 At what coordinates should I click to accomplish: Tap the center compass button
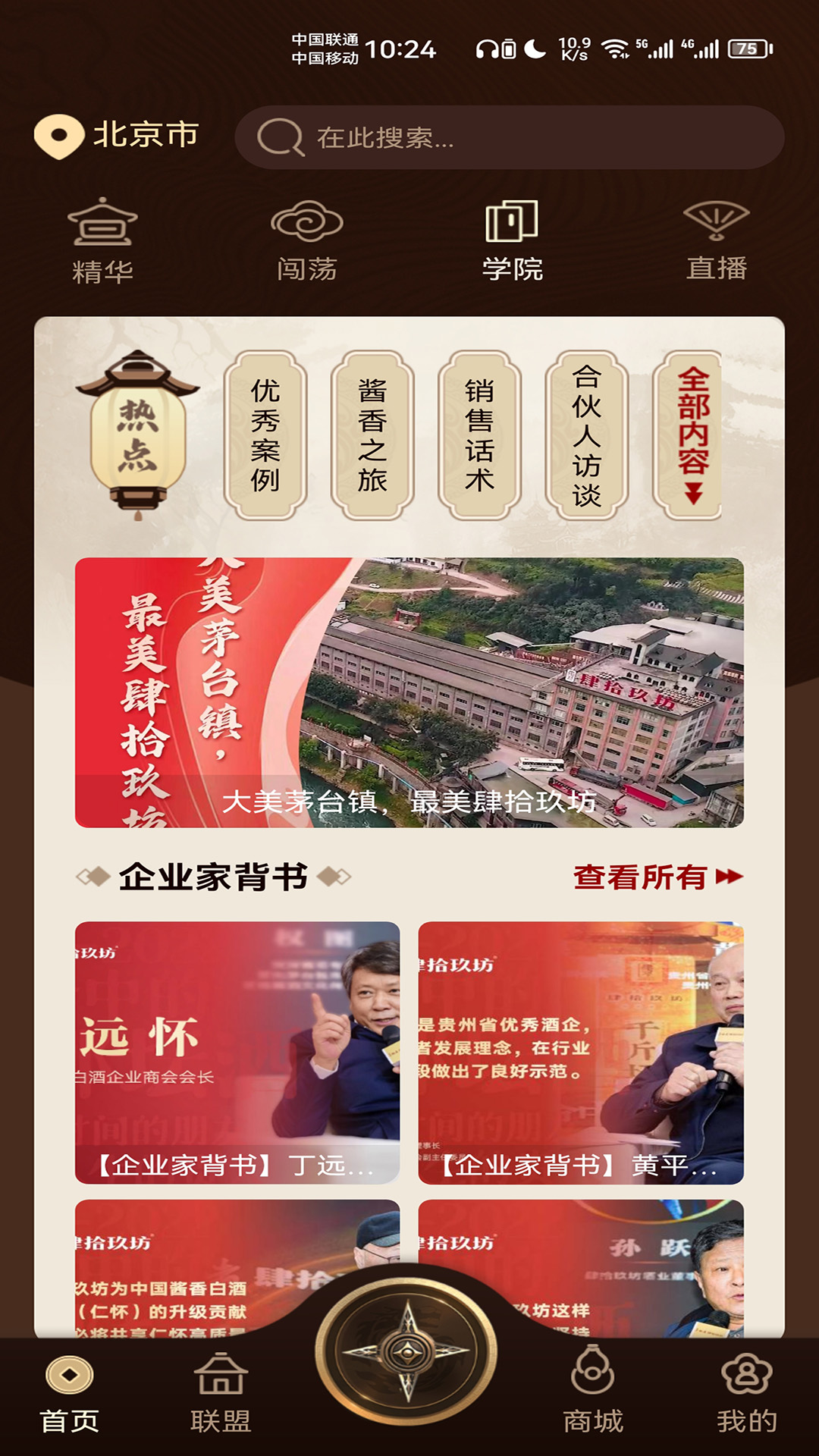point(408,1351)
